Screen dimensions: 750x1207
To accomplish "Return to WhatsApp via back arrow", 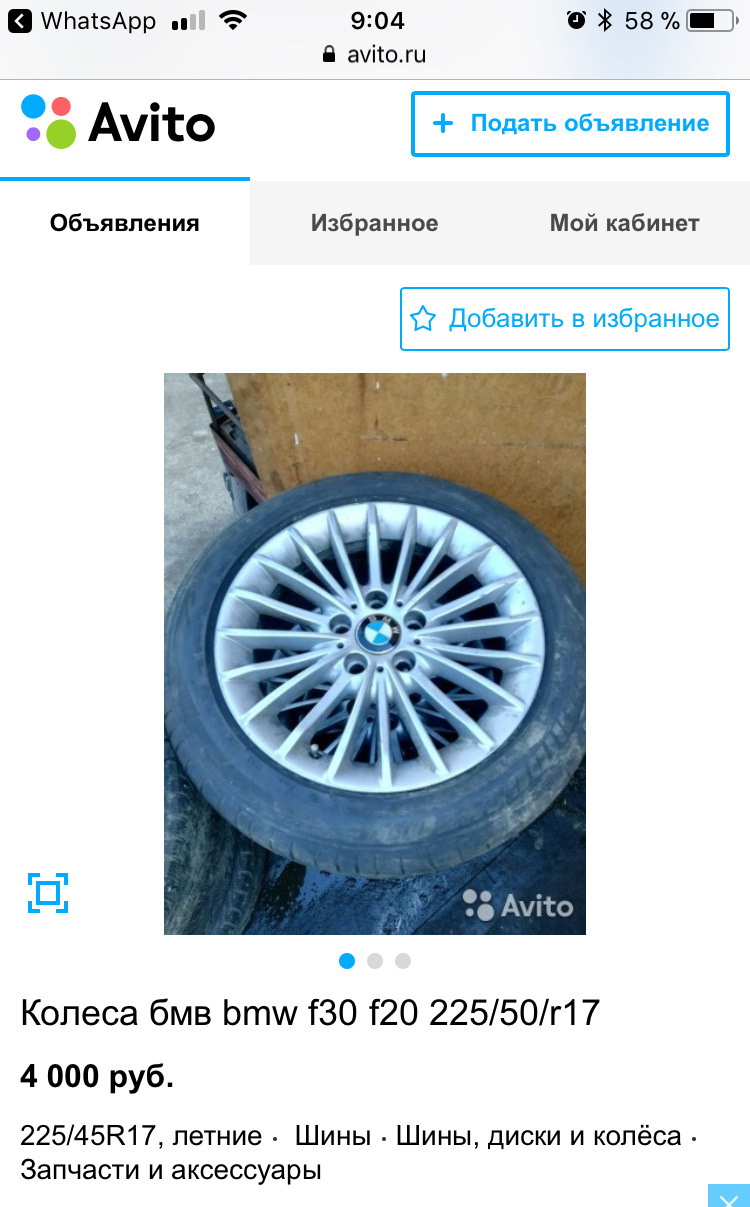I will pyautogui.click(x=20, y=21).
